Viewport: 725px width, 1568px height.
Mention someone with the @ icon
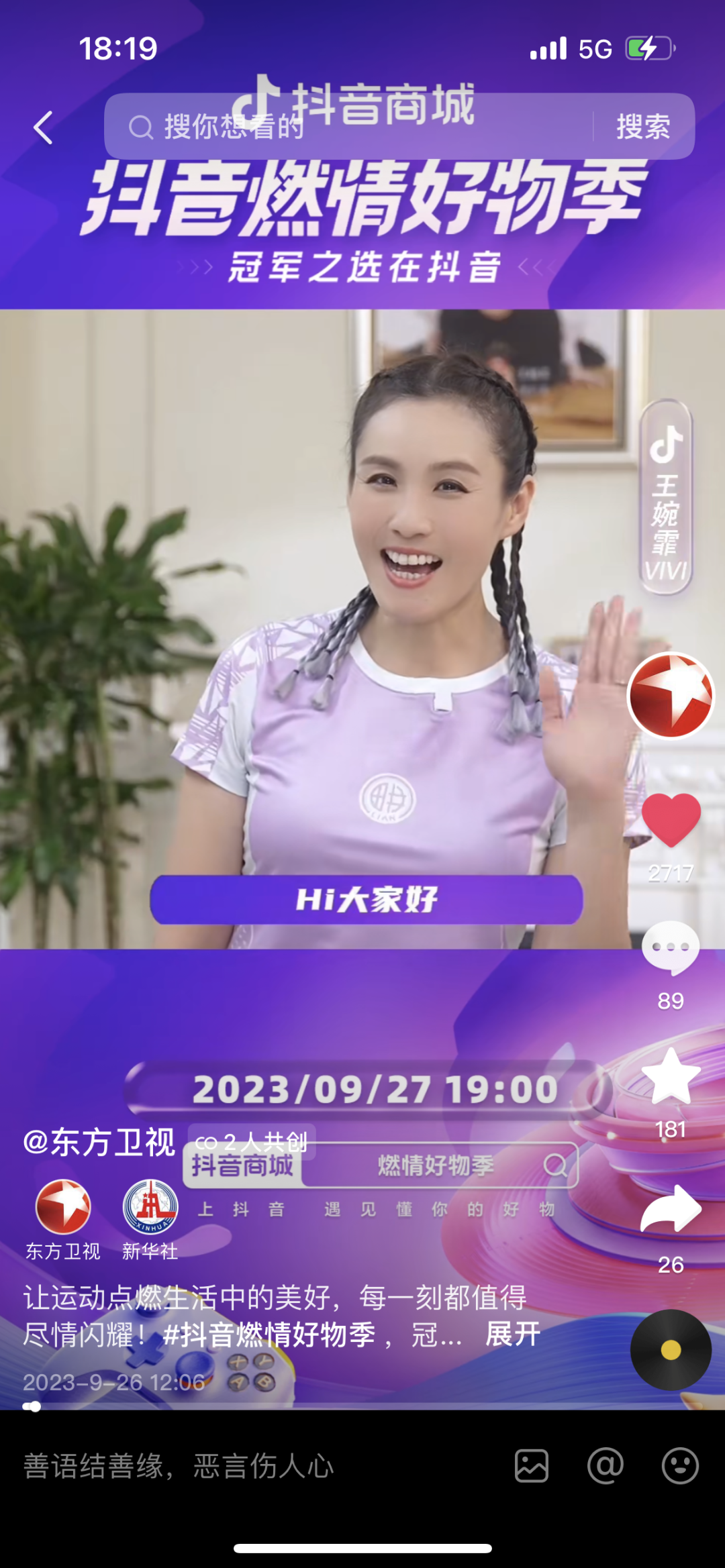[606, 1466]
